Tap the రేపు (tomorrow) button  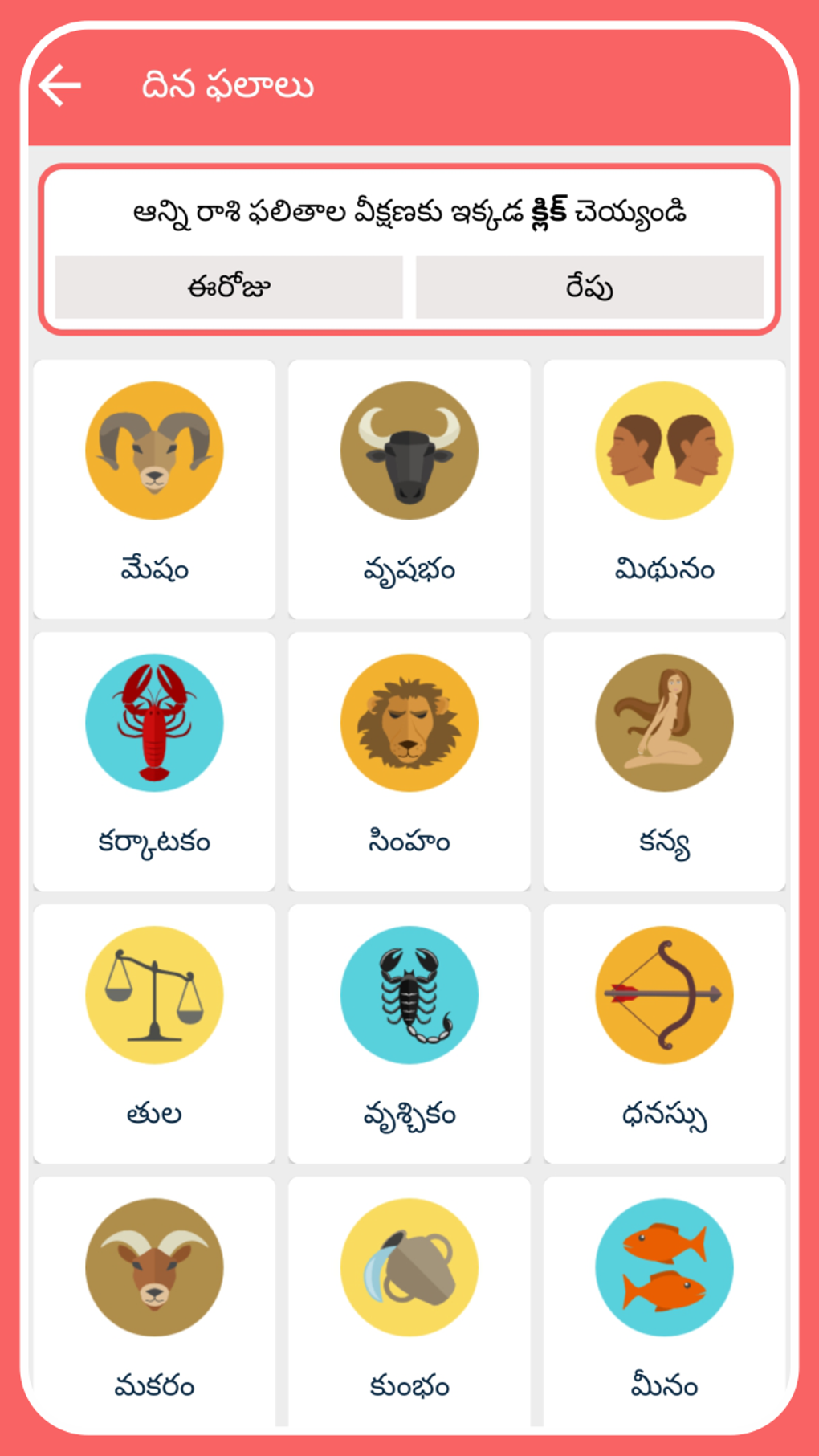(x=589, y=288)
